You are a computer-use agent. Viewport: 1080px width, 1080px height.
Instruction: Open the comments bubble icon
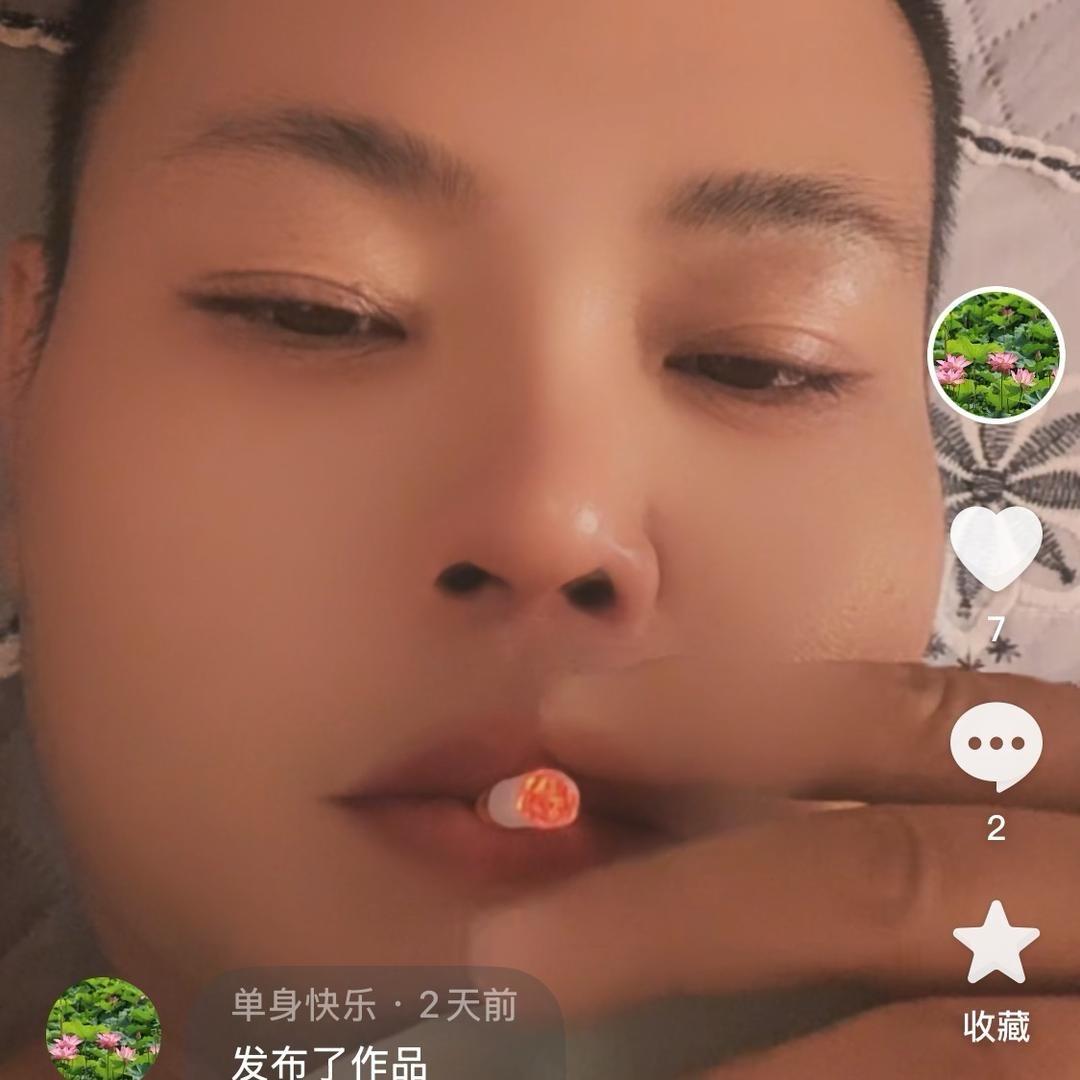pyautogui.click(x=996, y=745)
